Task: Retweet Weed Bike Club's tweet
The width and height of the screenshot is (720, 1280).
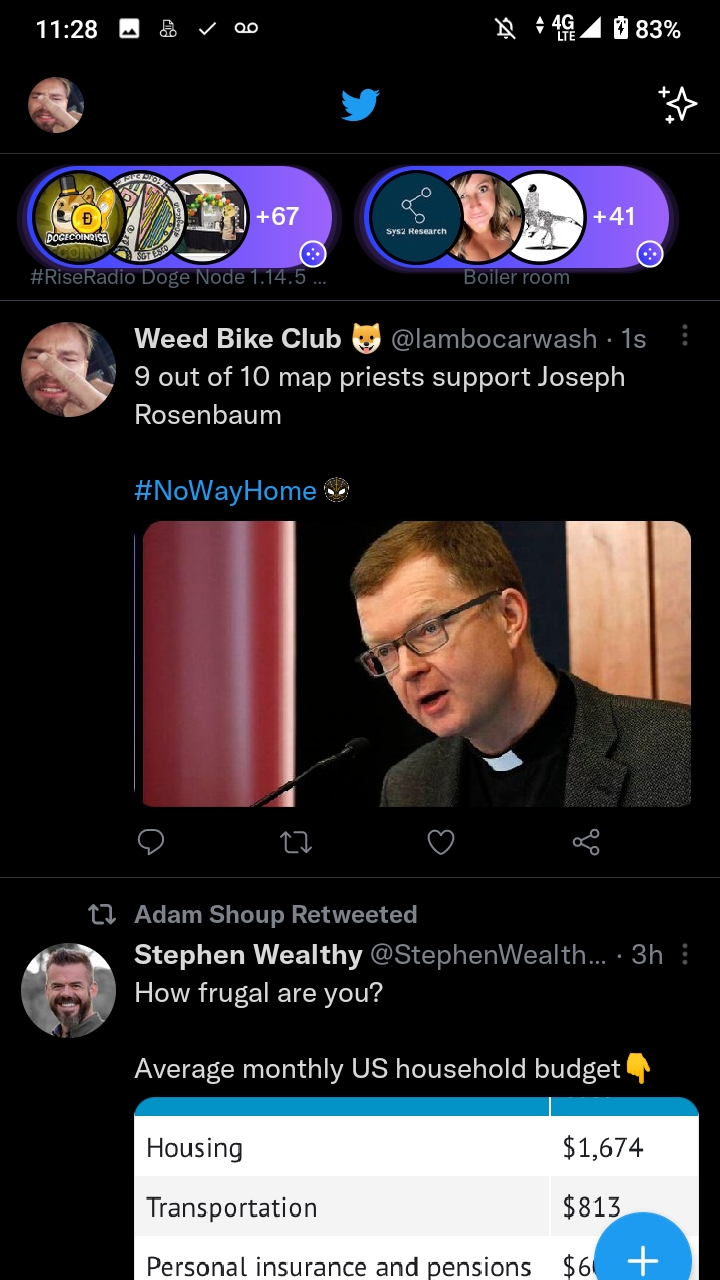Action: [x=296, y=843]
